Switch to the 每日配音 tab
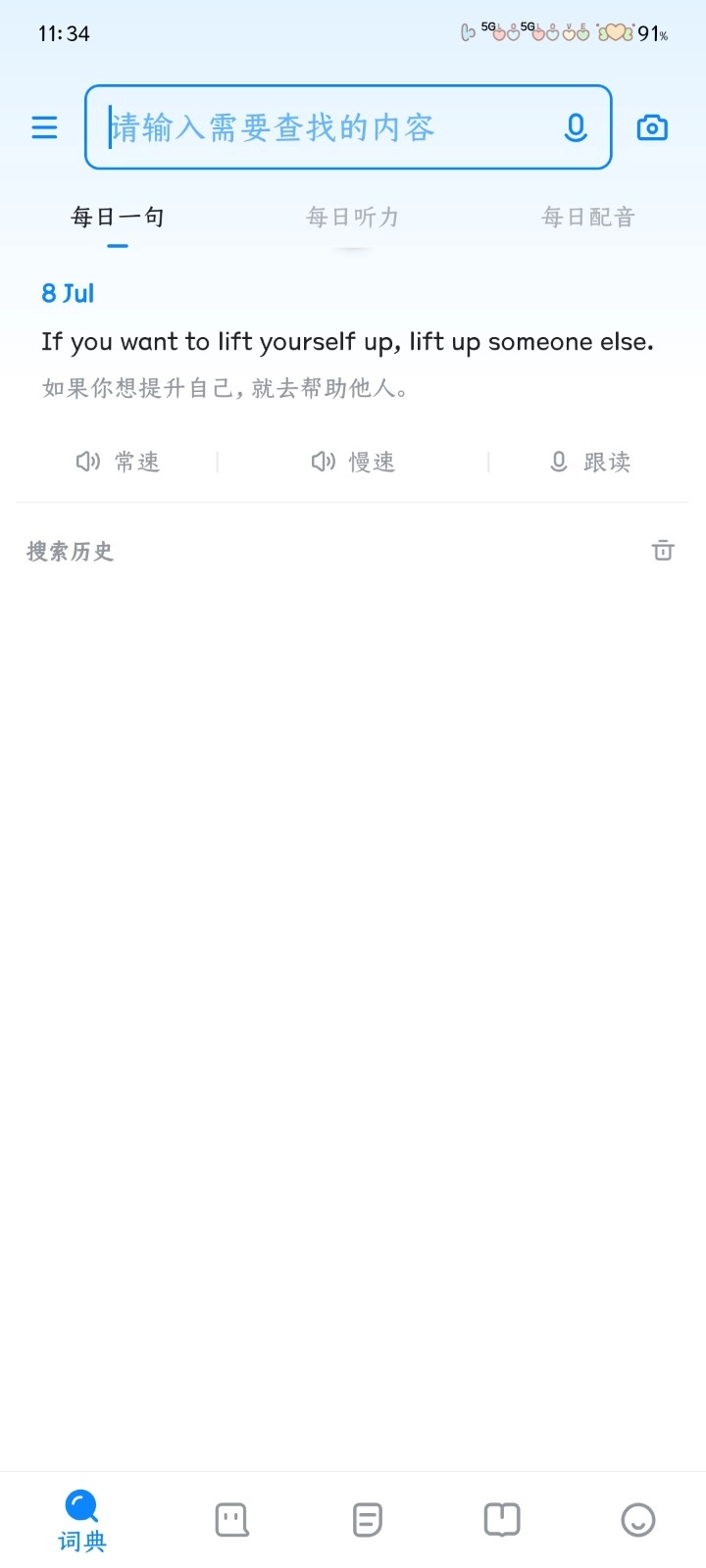Image resolution: width=706 pixels, height=1568 pixels. tap(587, 217)
